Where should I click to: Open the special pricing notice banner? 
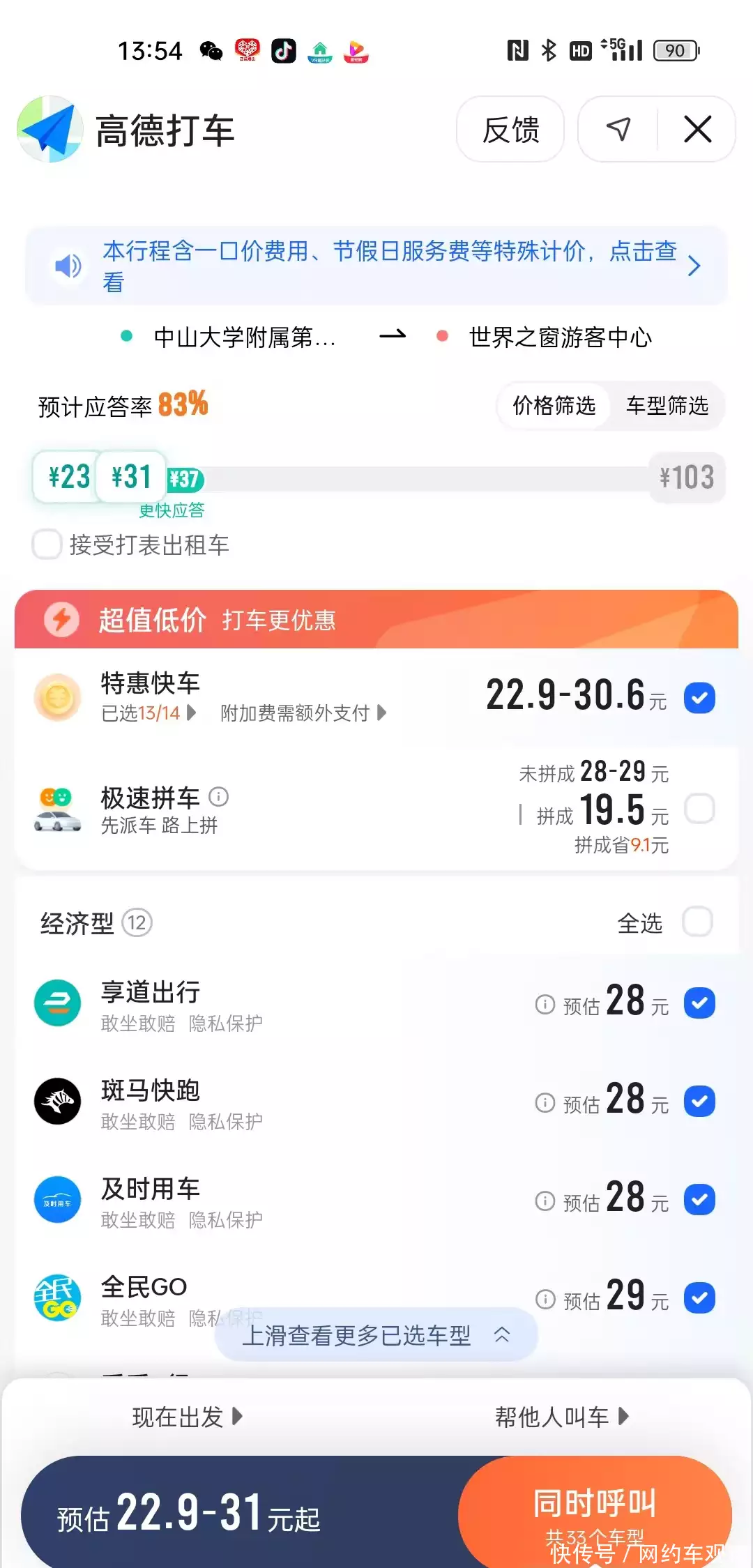376,266
